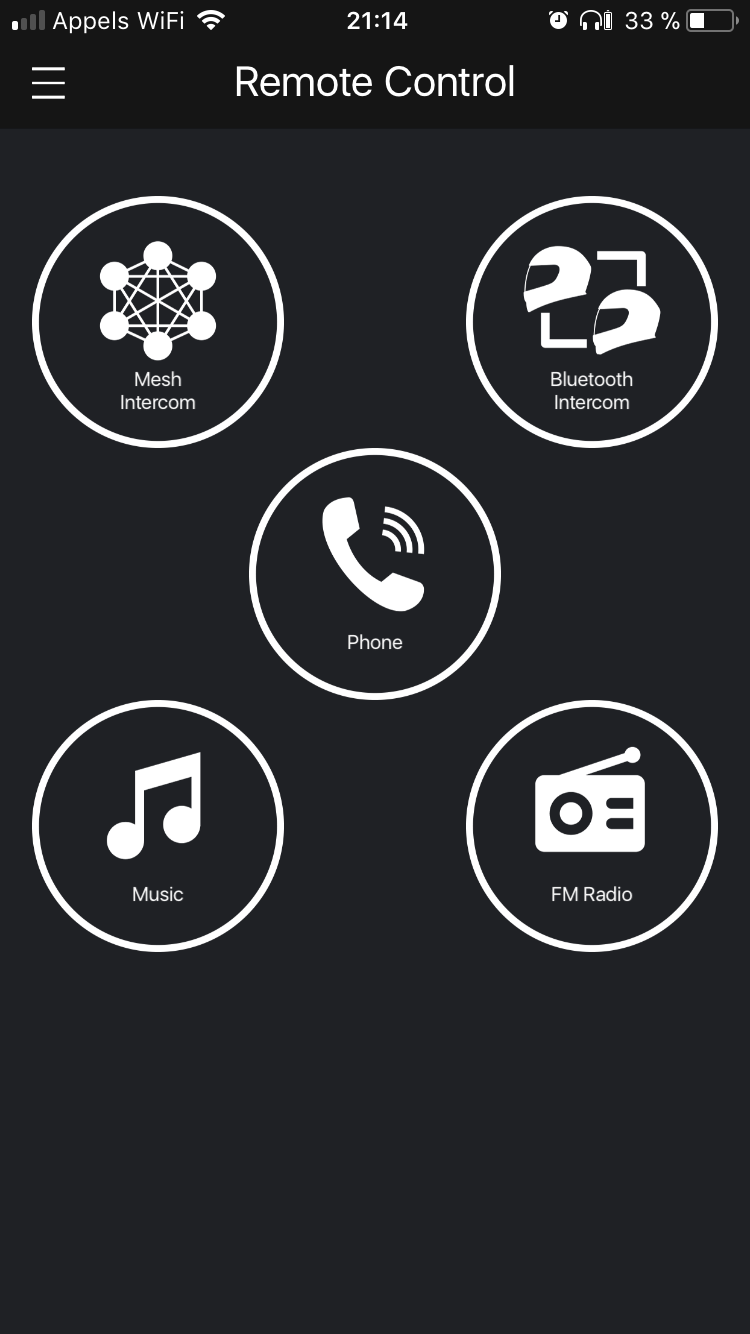
Task: Select the Phone button
Action: pos(375,573)
